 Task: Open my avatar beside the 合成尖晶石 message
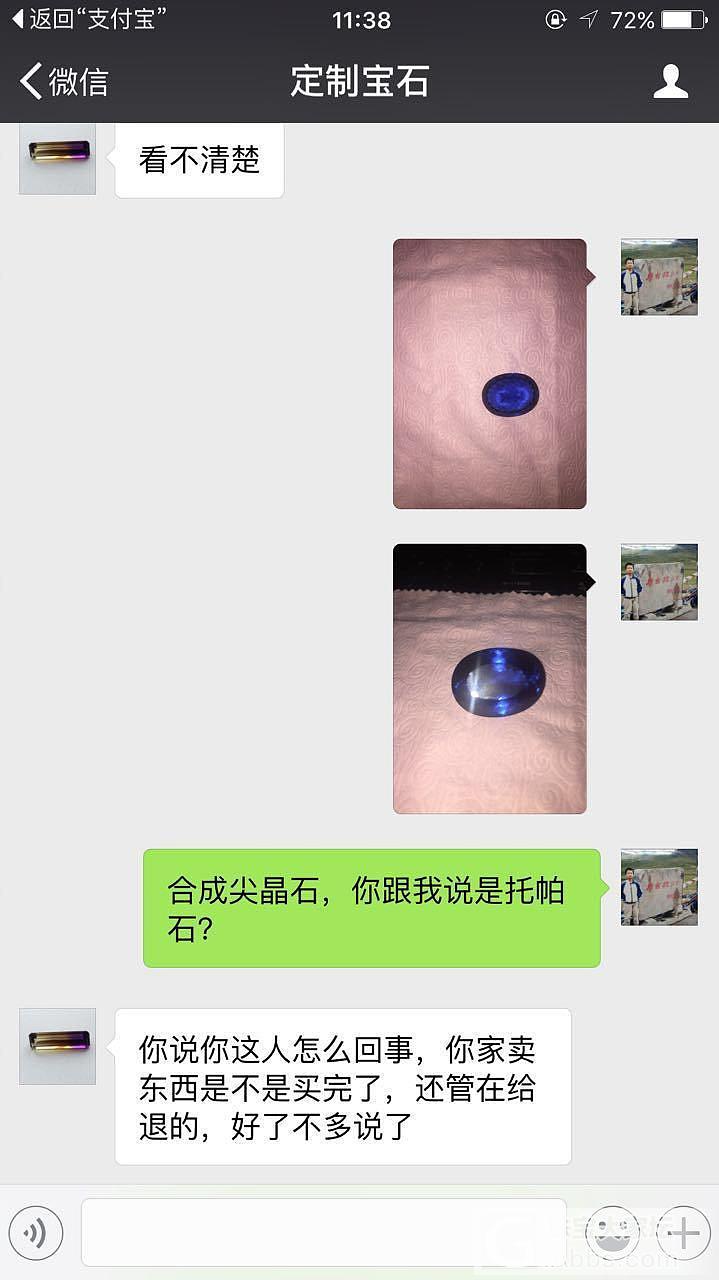pos(658,887)
